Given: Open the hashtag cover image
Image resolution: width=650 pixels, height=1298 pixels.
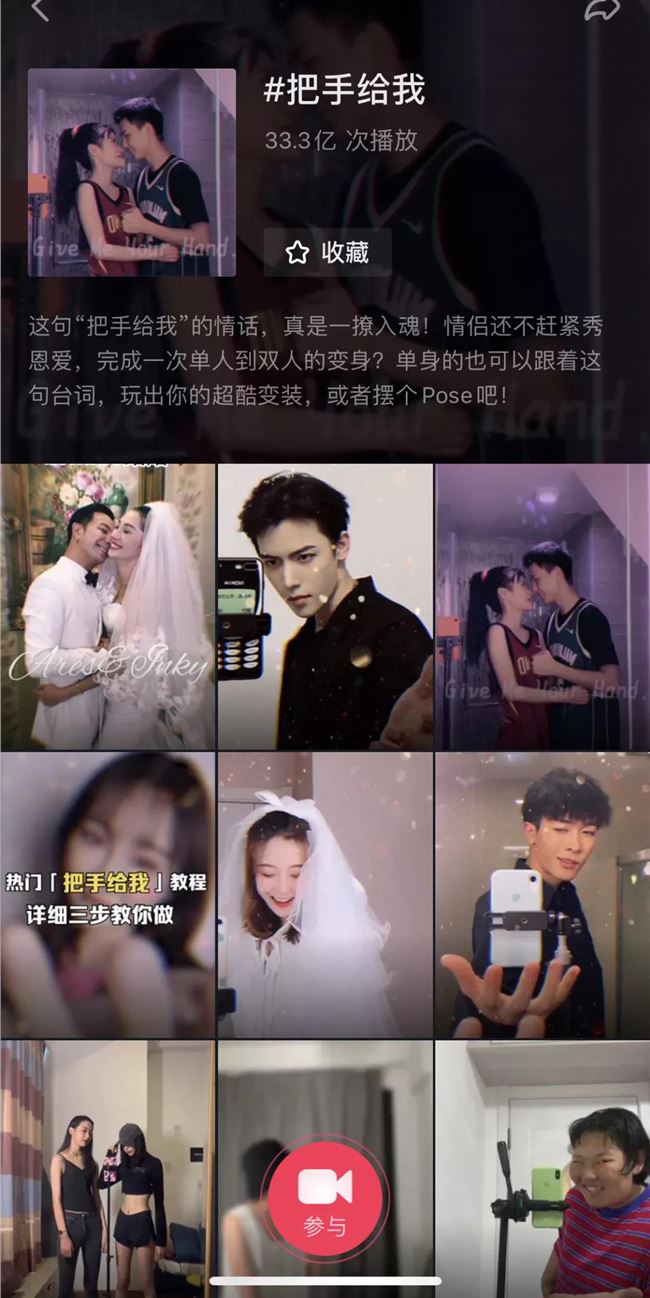Looking at the screenshot, I should click(132, 172).
